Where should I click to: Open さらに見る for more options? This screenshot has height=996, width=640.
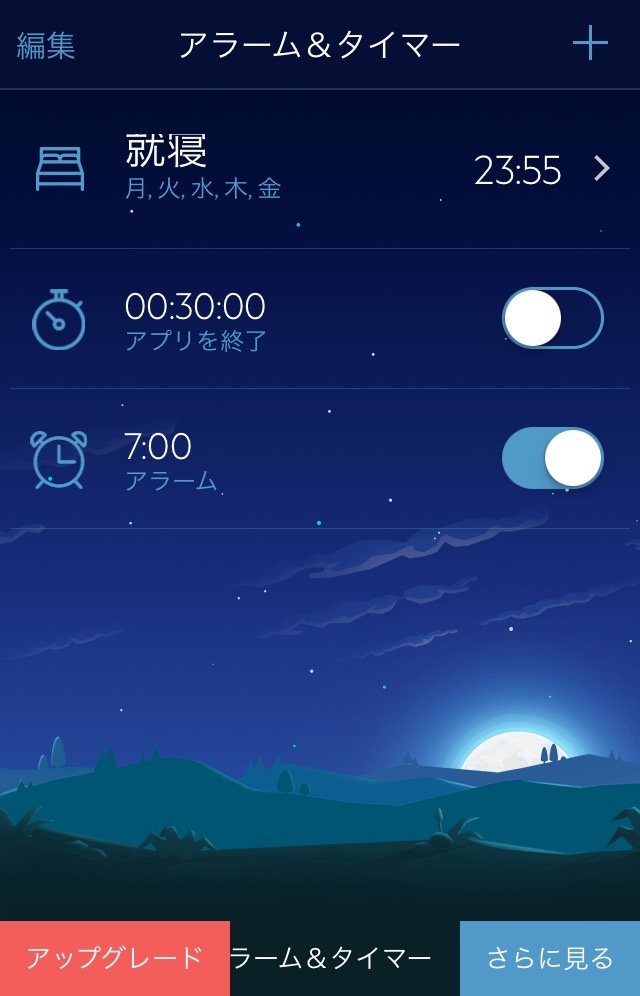(549, 958)
